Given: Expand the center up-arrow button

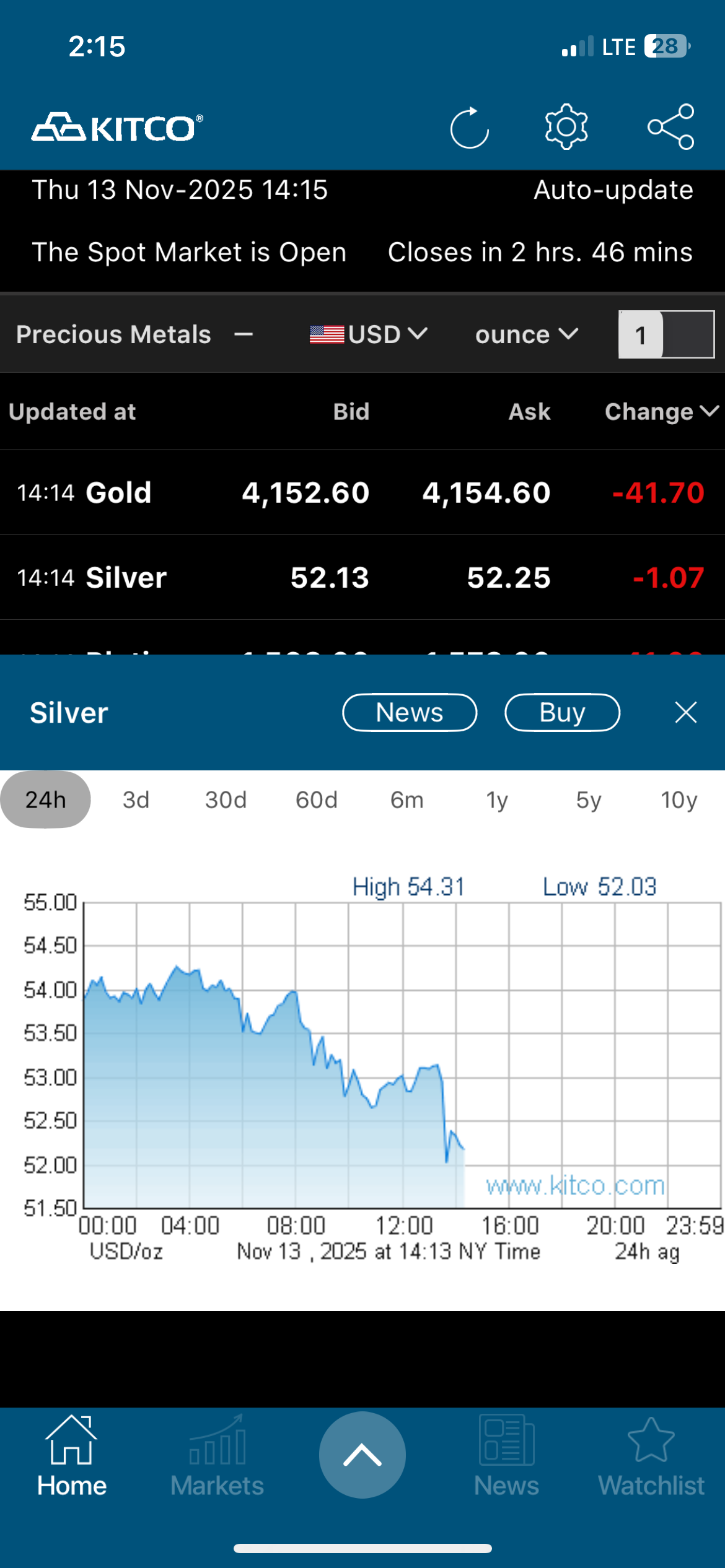Looking at the screenshot, I should pyautogui.click(x=362, y=1455).
